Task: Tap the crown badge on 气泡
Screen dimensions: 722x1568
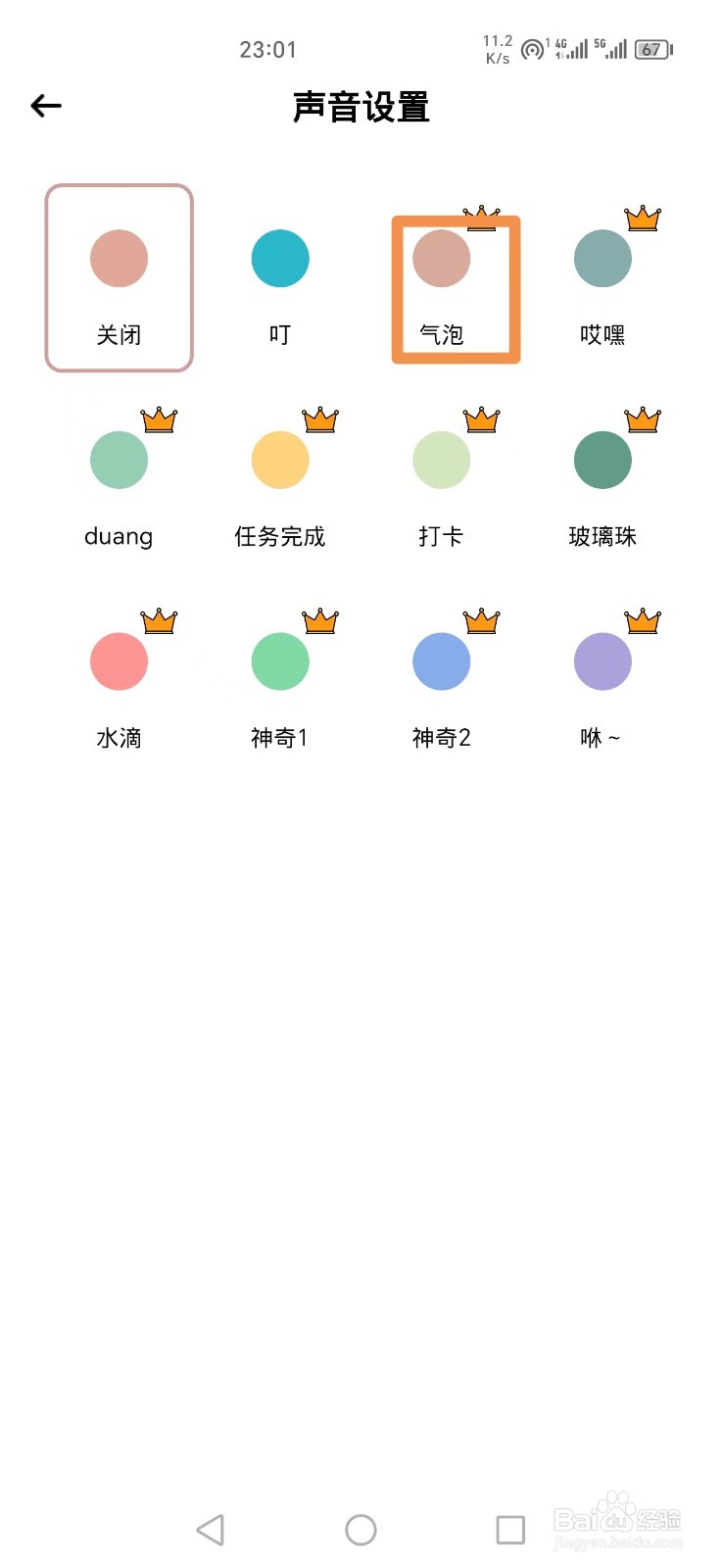Action: pyautogui.click(x=480, y=214)
